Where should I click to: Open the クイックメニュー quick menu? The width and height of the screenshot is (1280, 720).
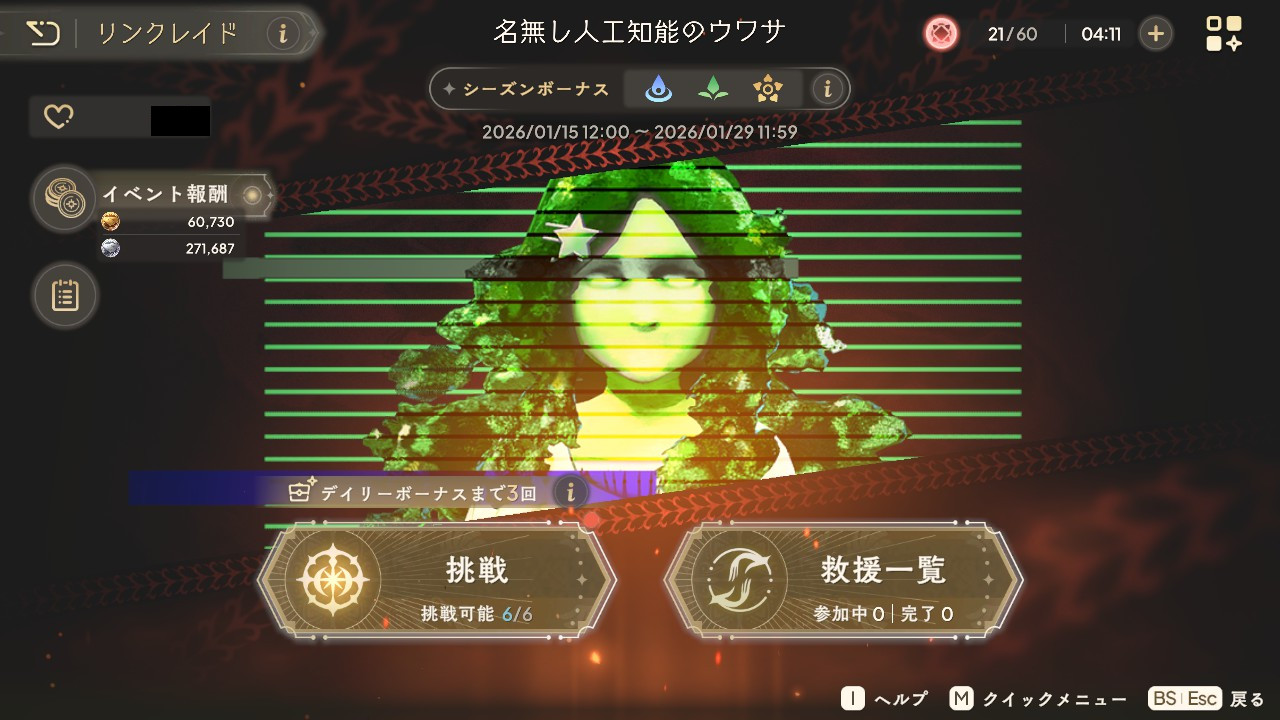[1040, 699]
